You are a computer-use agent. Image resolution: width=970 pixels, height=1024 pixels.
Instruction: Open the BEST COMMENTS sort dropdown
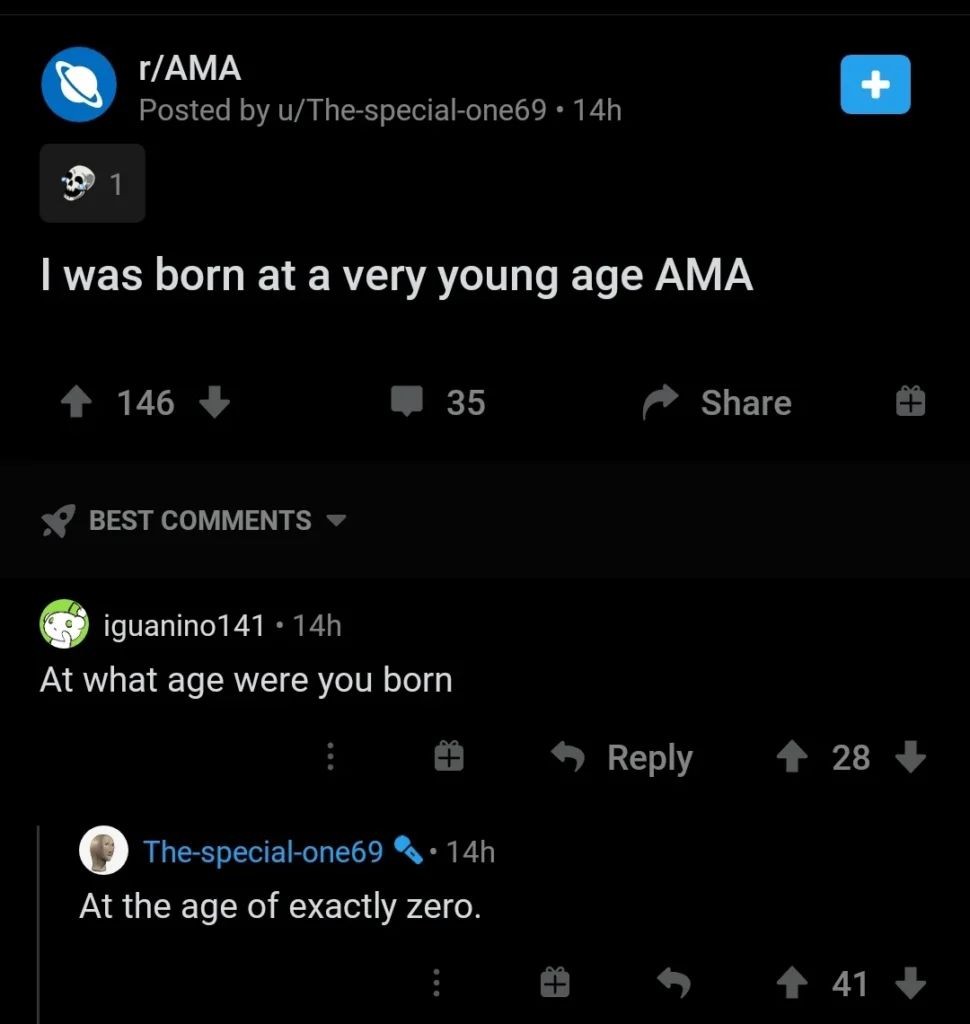click(199, 520)
